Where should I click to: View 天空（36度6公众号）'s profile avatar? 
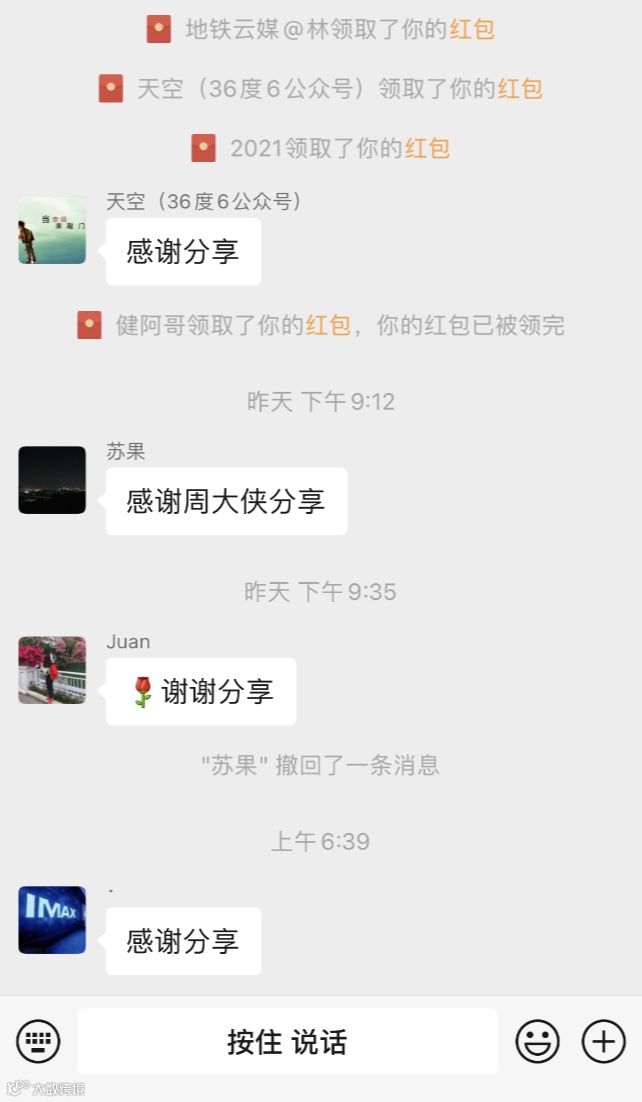[52, 230]
